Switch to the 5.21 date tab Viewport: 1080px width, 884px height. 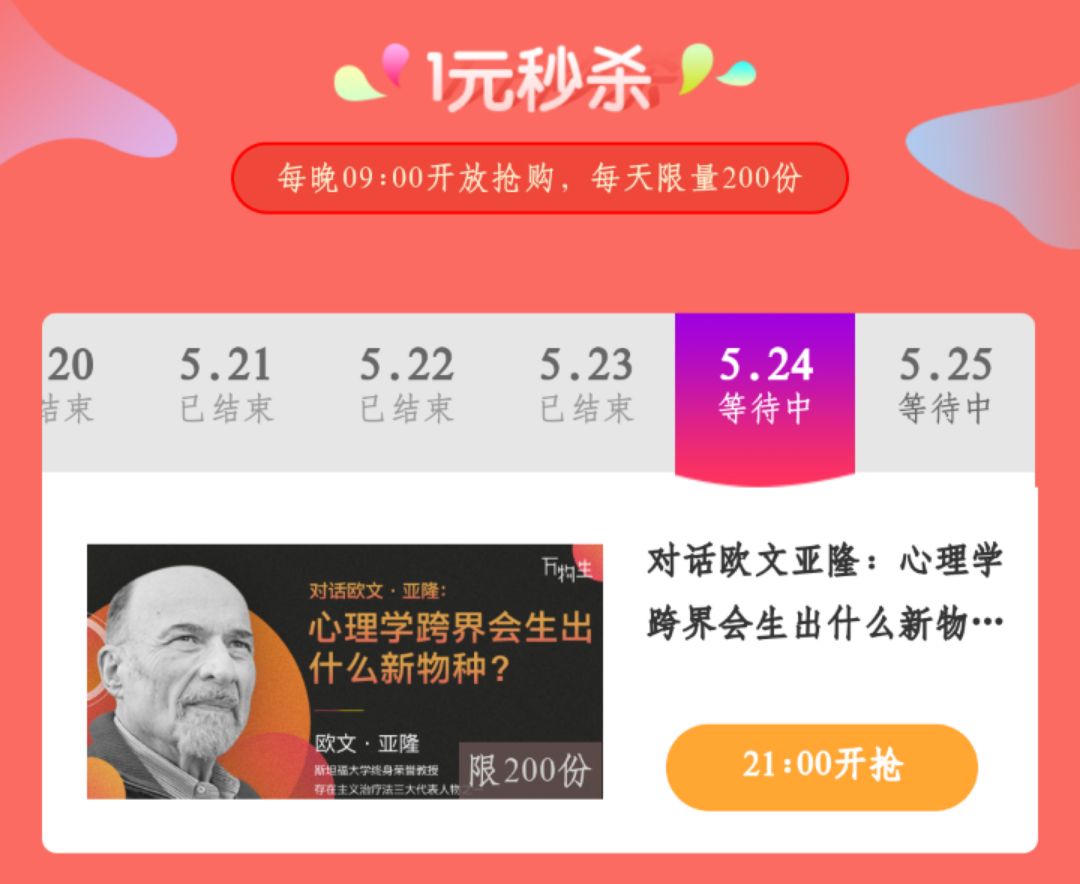pos(226,386)
